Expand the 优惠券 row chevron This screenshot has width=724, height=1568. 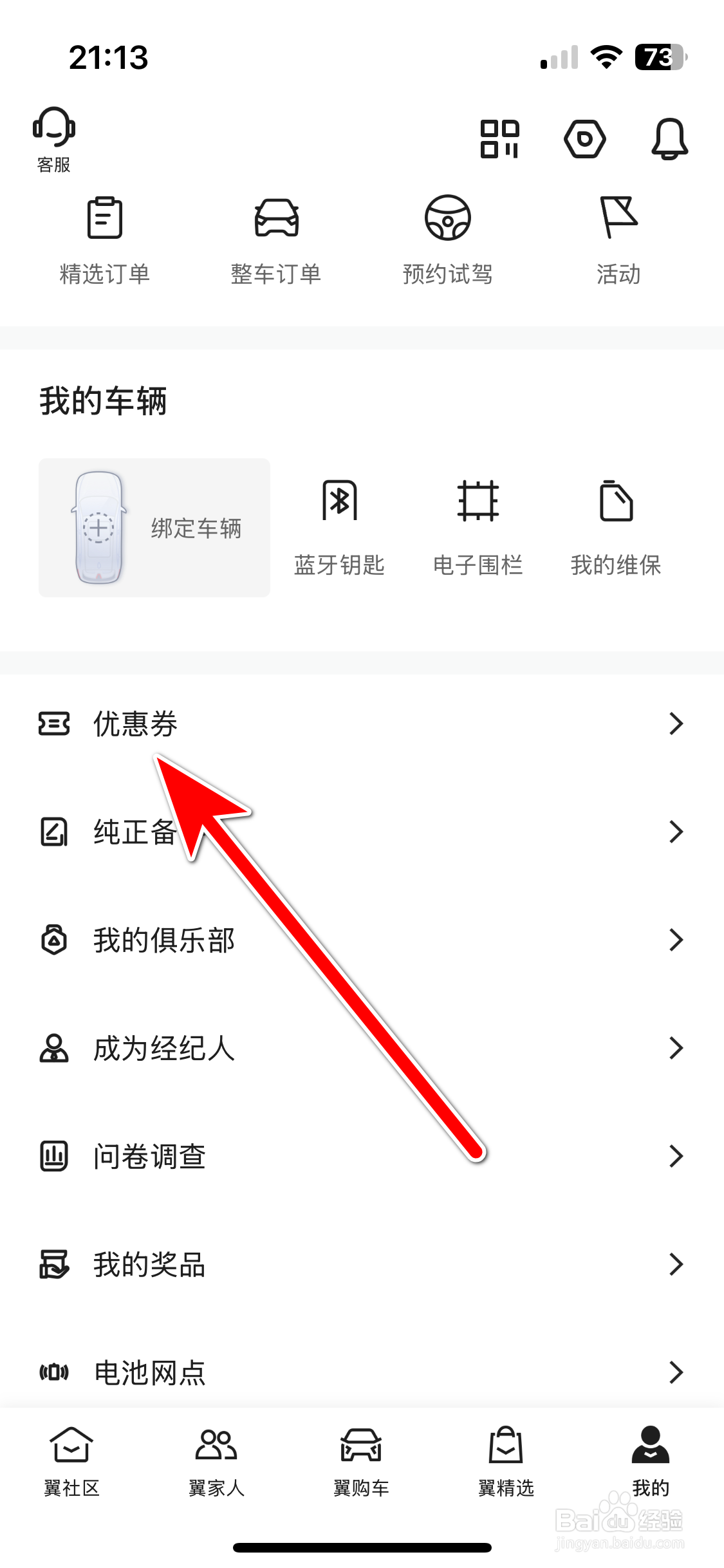(x=678, y=723)
